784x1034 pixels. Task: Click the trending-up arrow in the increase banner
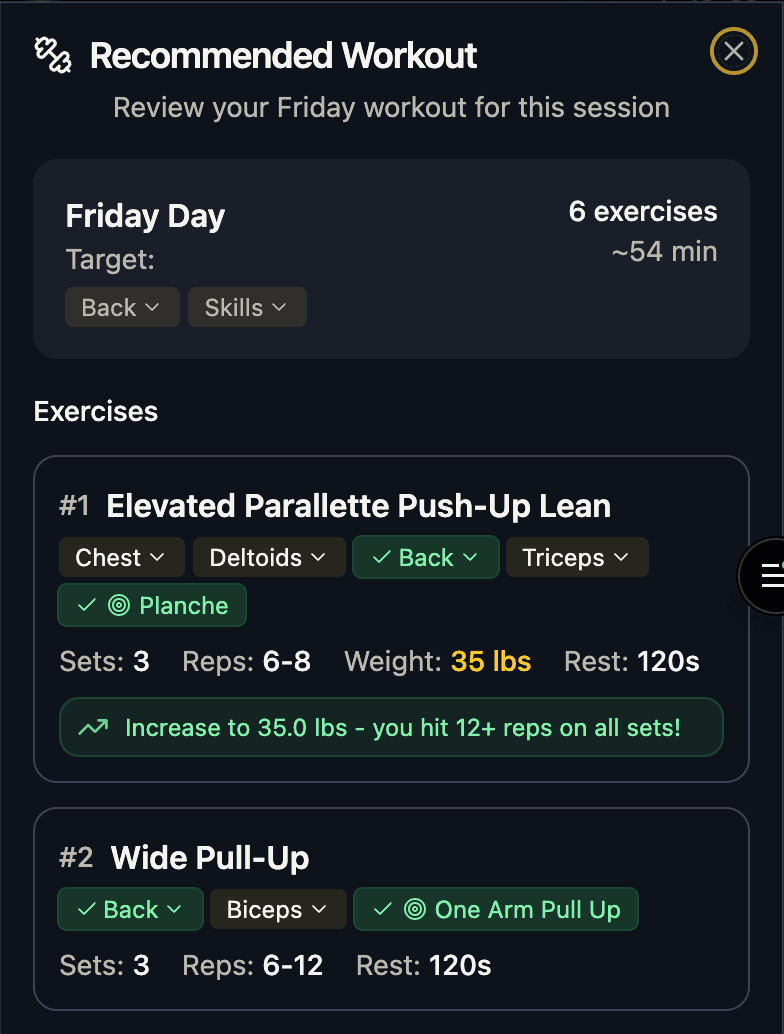[x=93, y=727]
